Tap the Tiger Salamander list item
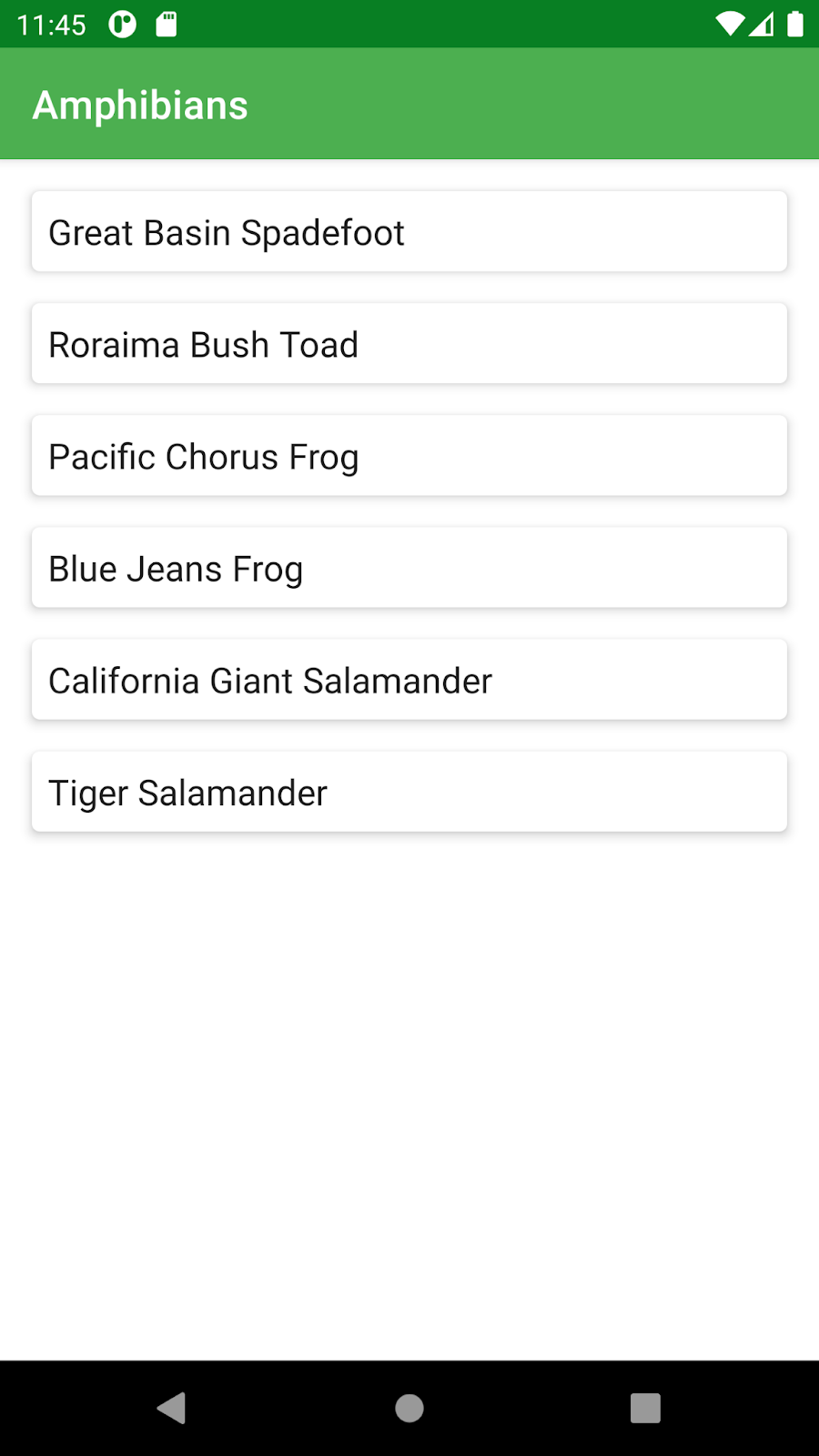The width and height of the screenshot is (819, 1456). click(409, 791)
